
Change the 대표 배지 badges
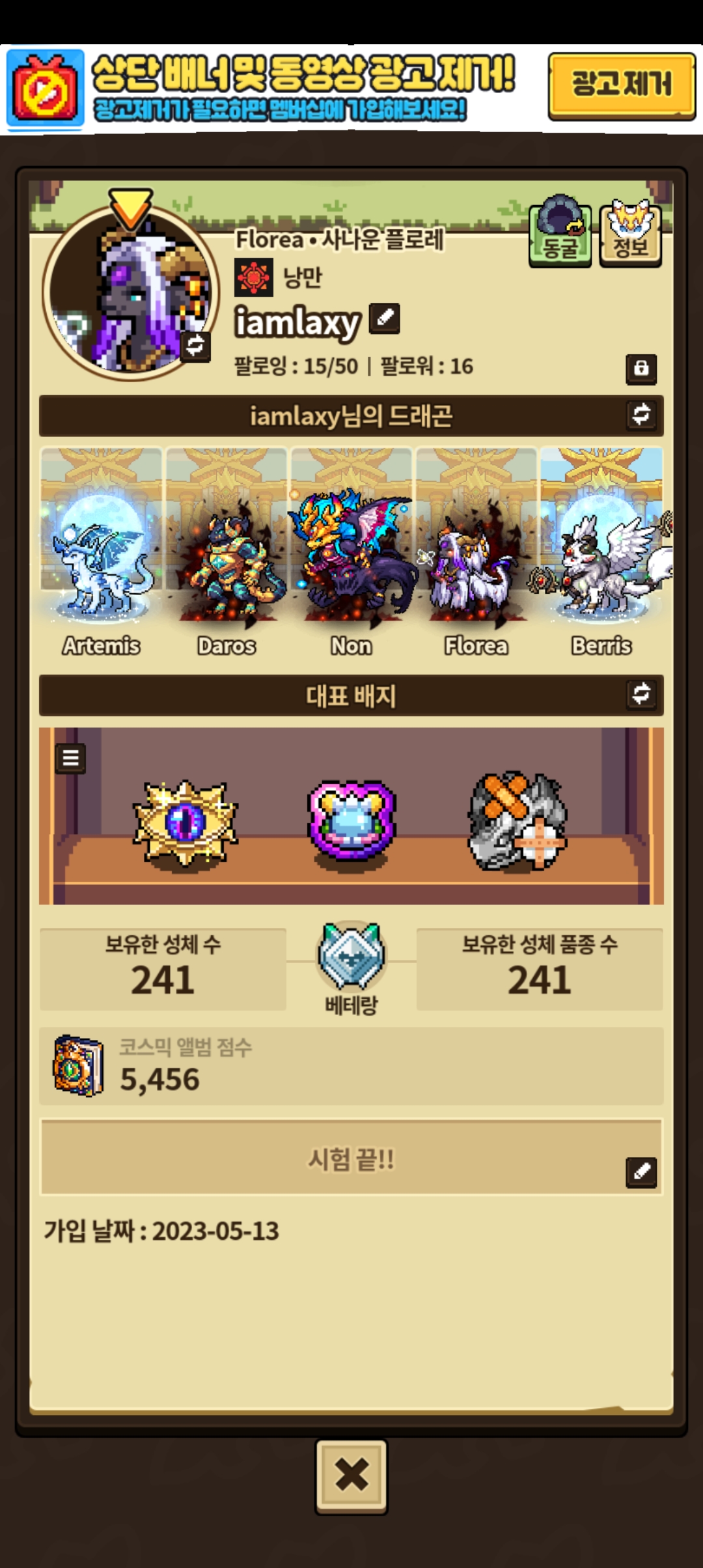point(641,694)
